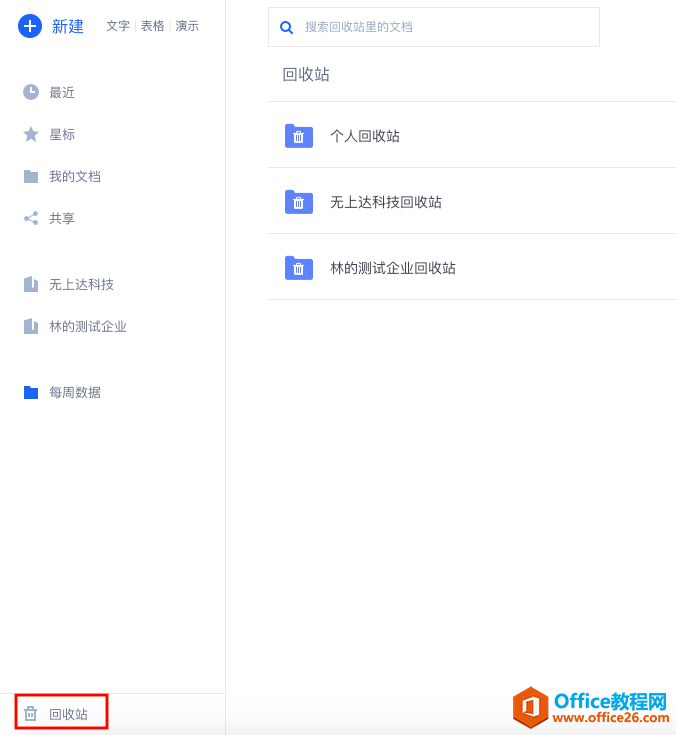The image size is (676, 735).
Task: Create a new 演示 presentation
Action: click(187, 26)
